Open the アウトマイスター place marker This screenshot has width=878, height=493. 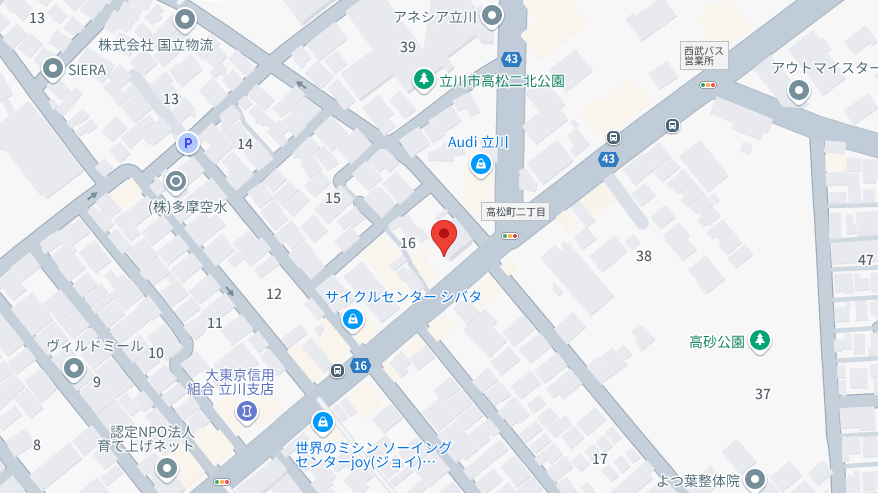point(798,91)
